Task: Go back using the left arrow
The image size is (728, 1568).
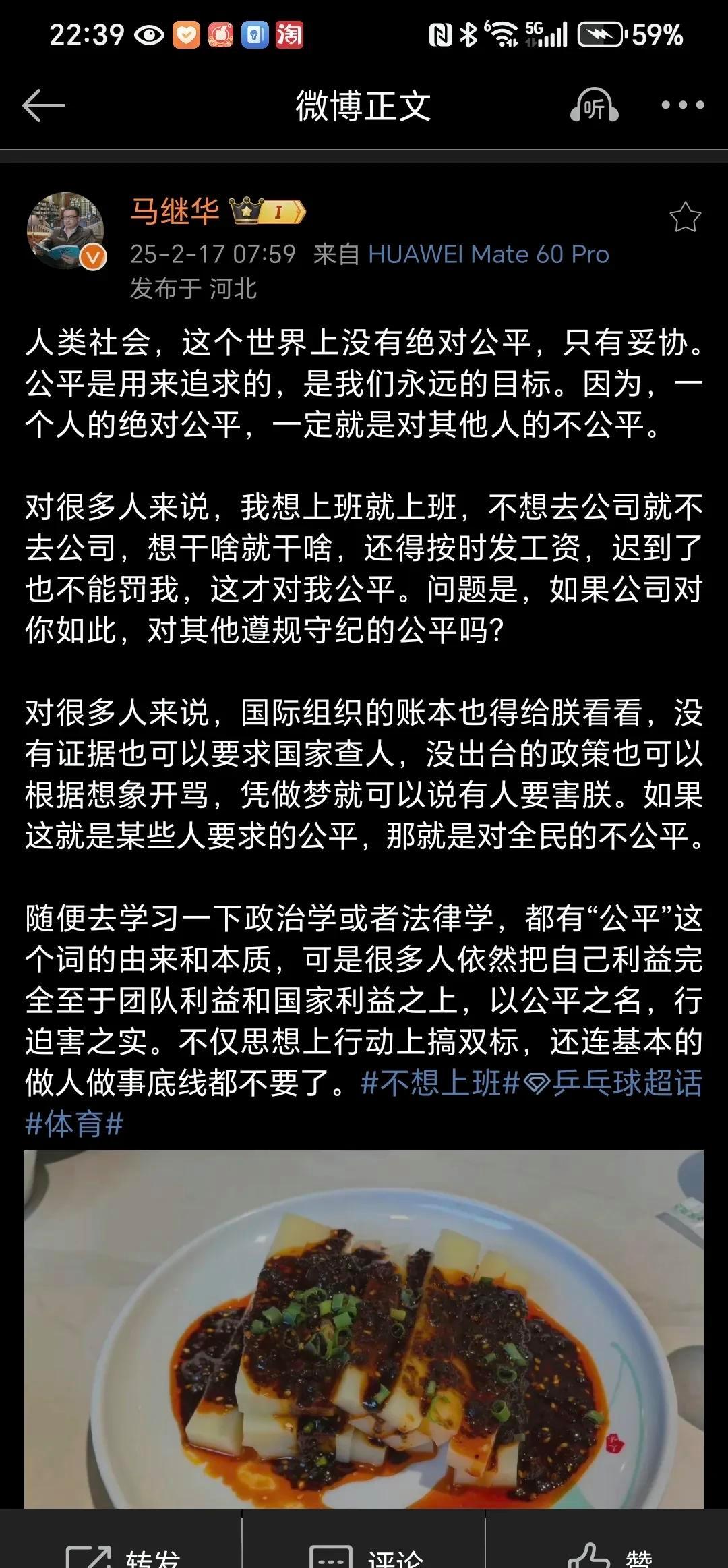Action: (42, 106)
